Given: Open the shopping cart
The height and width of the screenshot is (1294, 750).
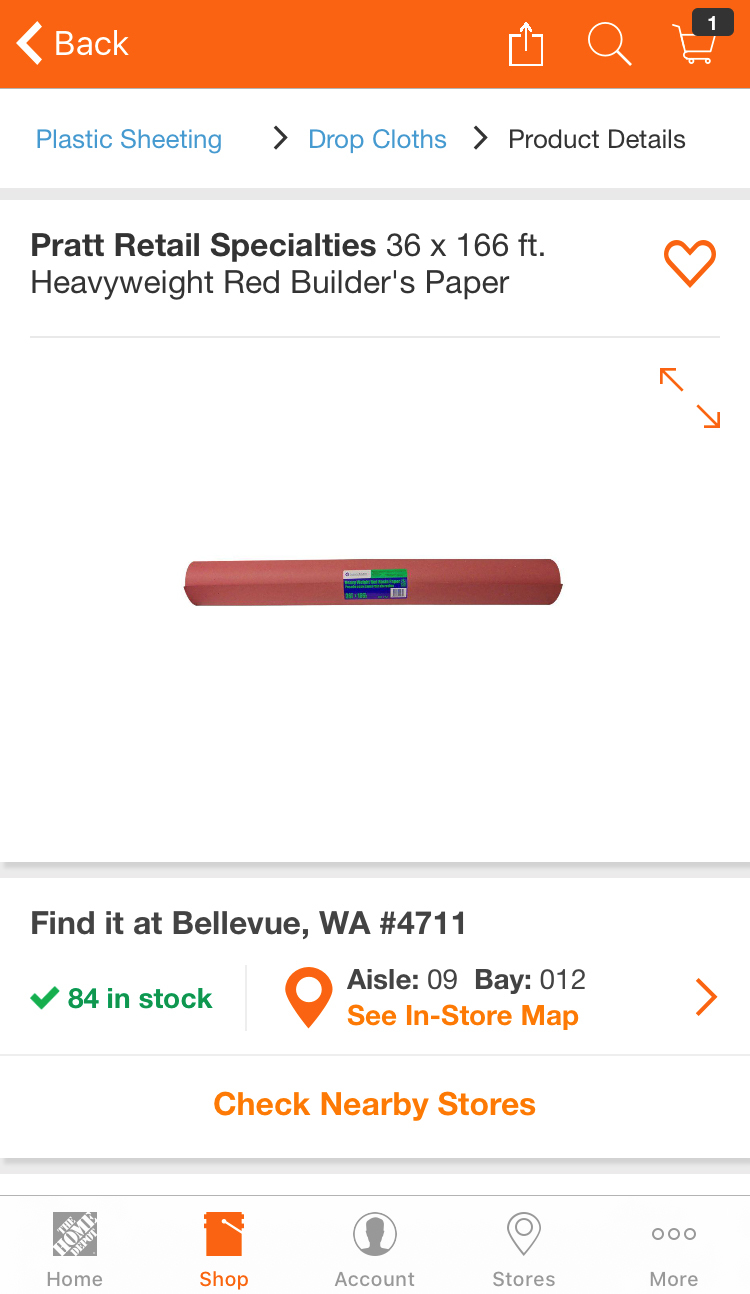Looking at the screenshot, I should 695,43.
